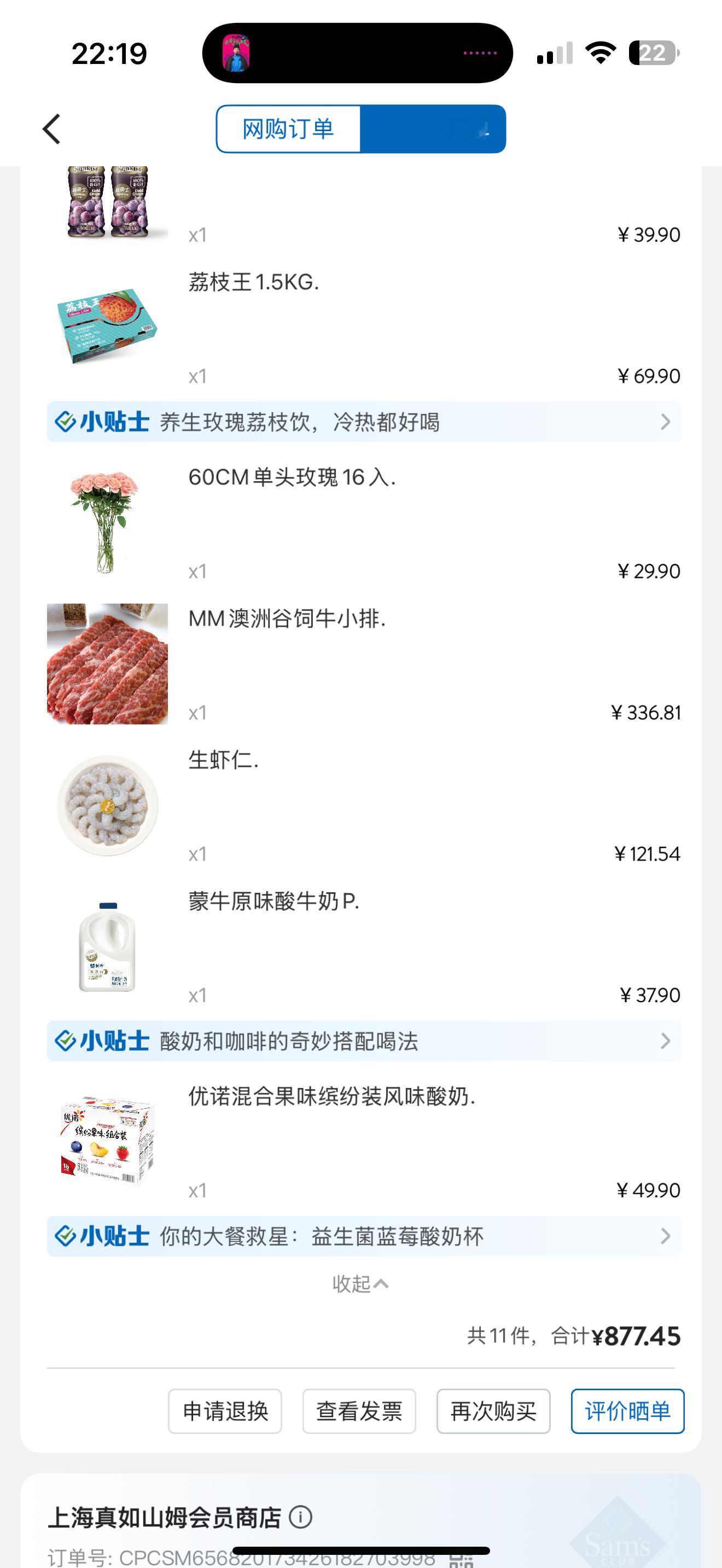Tap 申请退换 to request a return
Image resolution: width=722 pixels, height=1568 pixels.
click(225, 1411)
